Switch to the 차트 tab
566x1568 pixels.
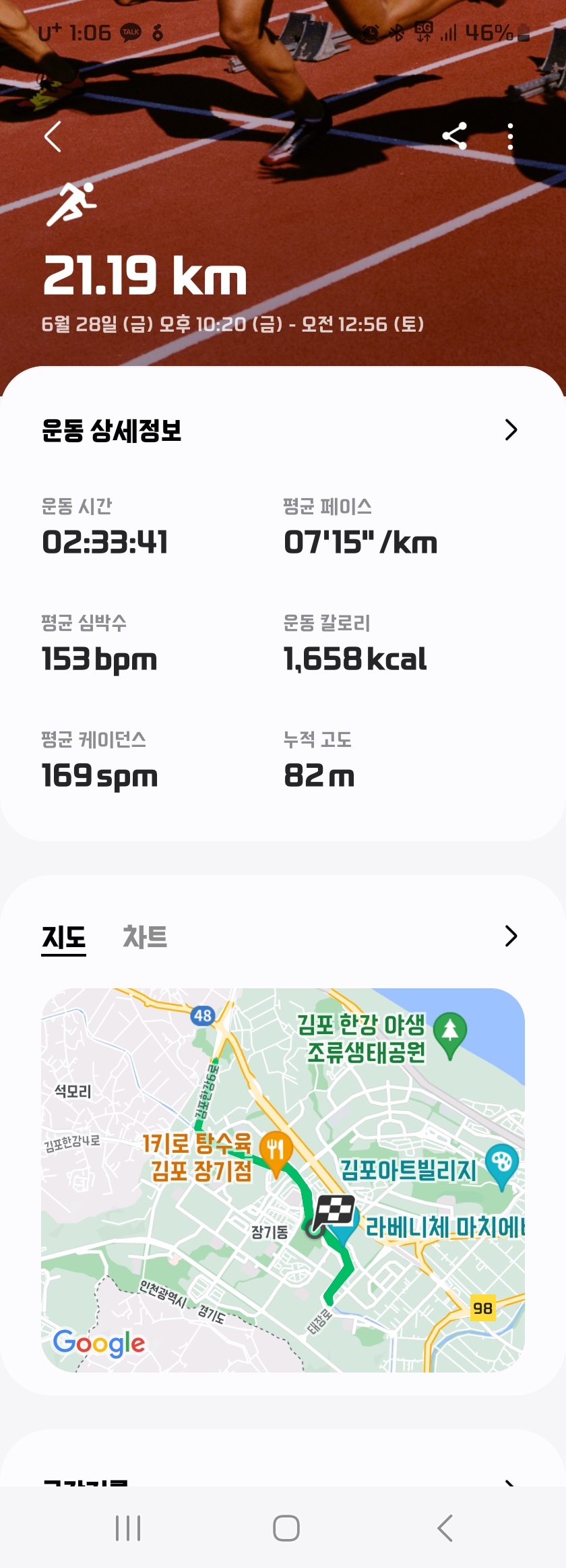(x=145, y=937)
